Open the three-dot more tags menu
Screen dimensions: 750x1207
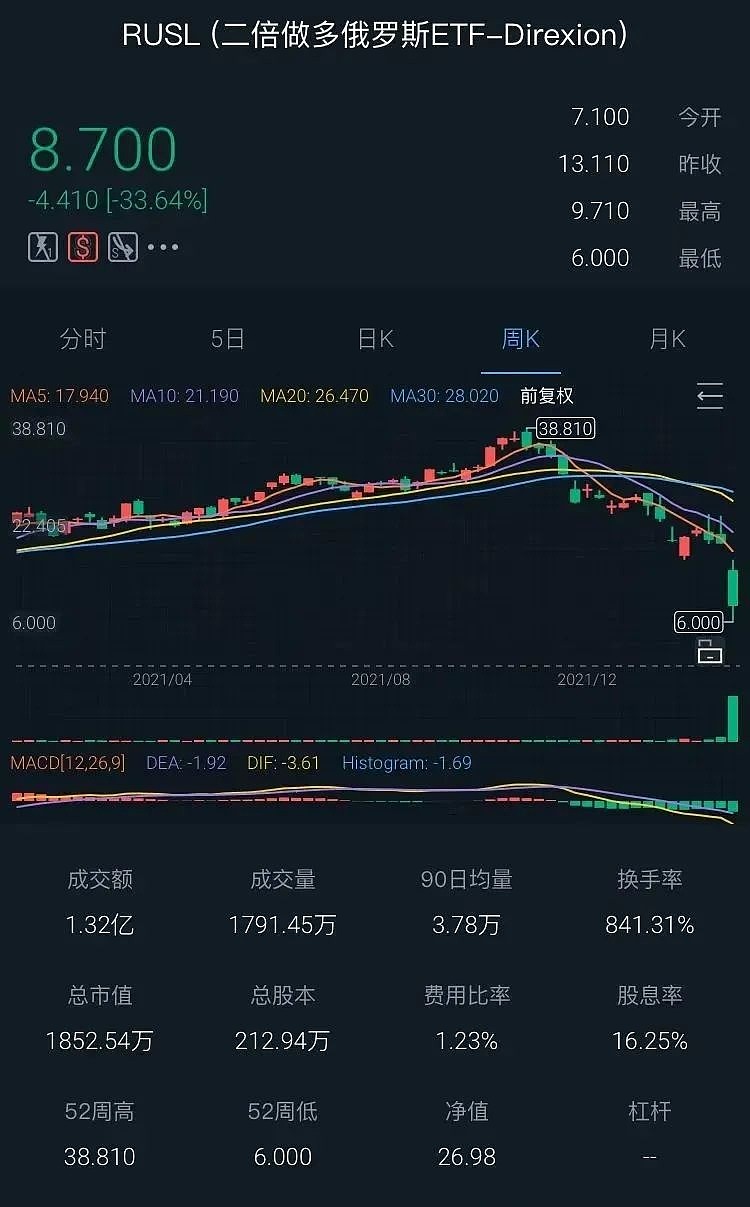click(x=163, y=246)
